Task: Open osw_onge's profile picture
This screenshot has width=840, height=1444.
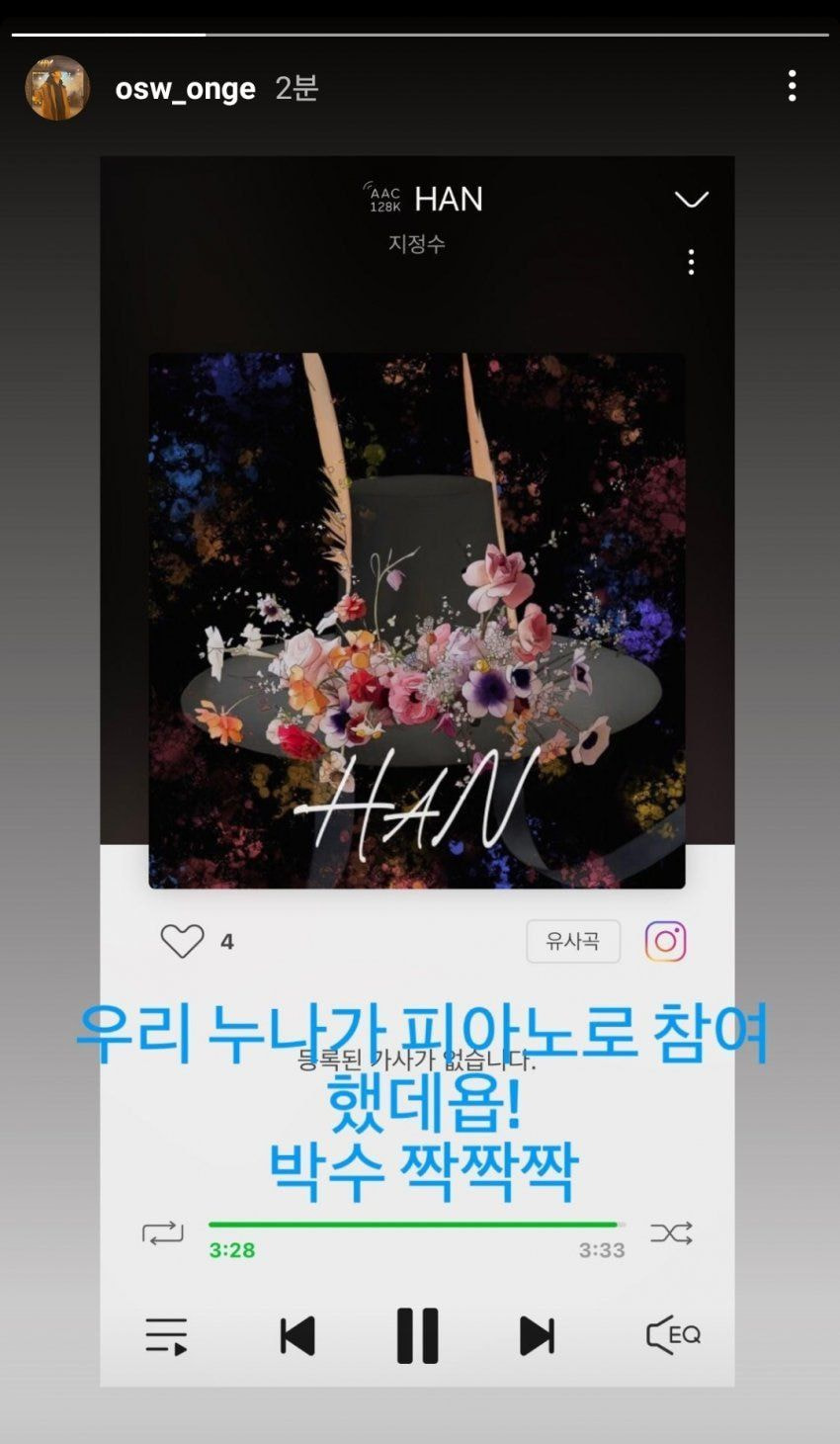Action: [x=57, y=88]
